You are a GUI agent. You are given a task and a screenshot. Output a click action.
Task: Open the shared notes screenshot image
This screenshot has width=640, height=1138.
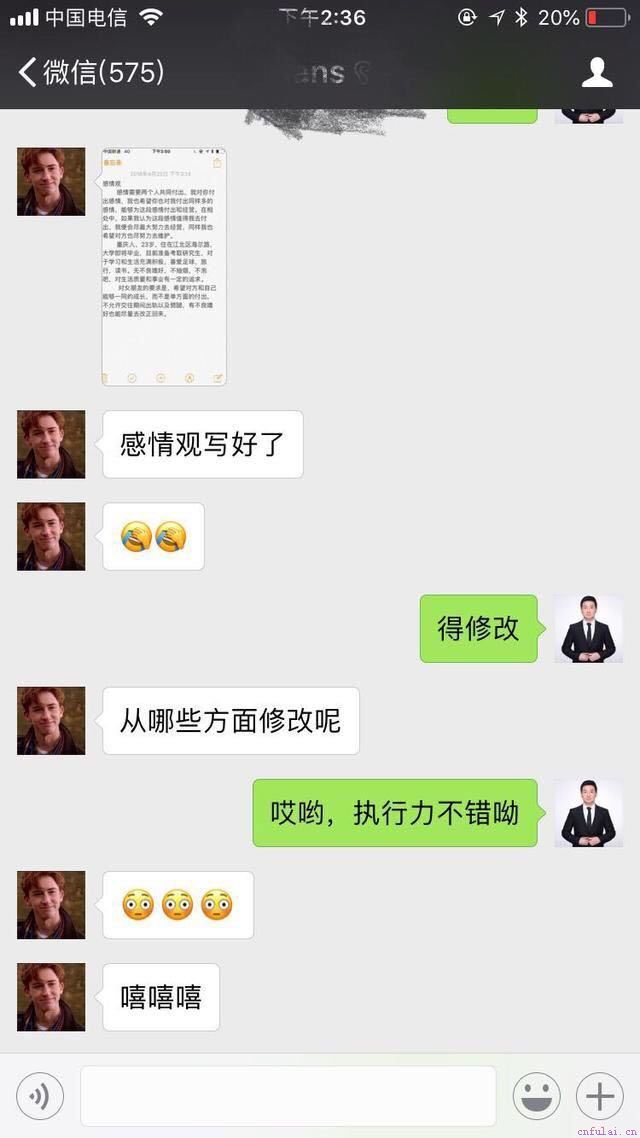[164, 266]
